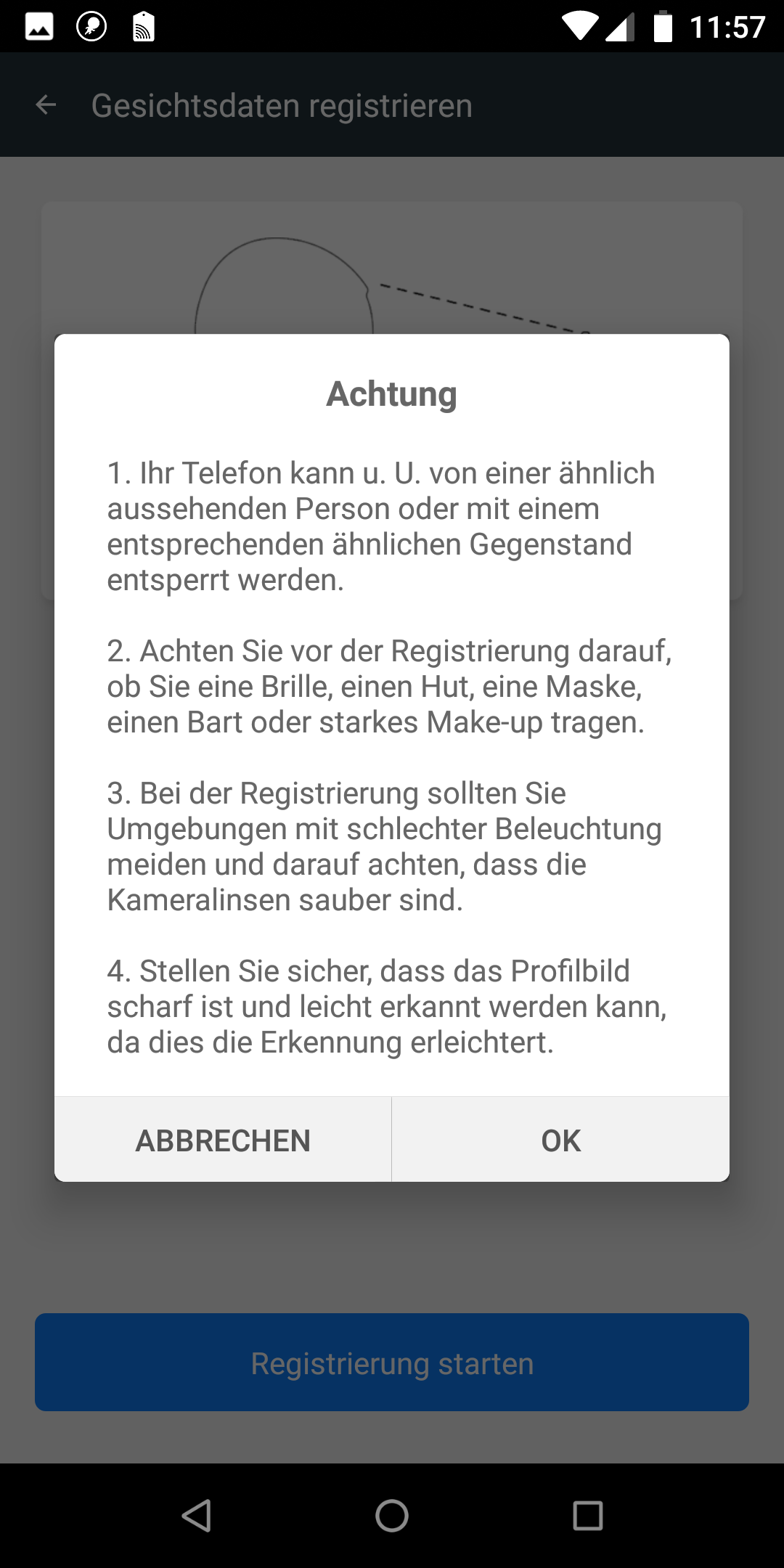Tap Registrierung starten button
This screenshot has height=1568, width=784.
pyautogui.click(x=392, y=1363)
